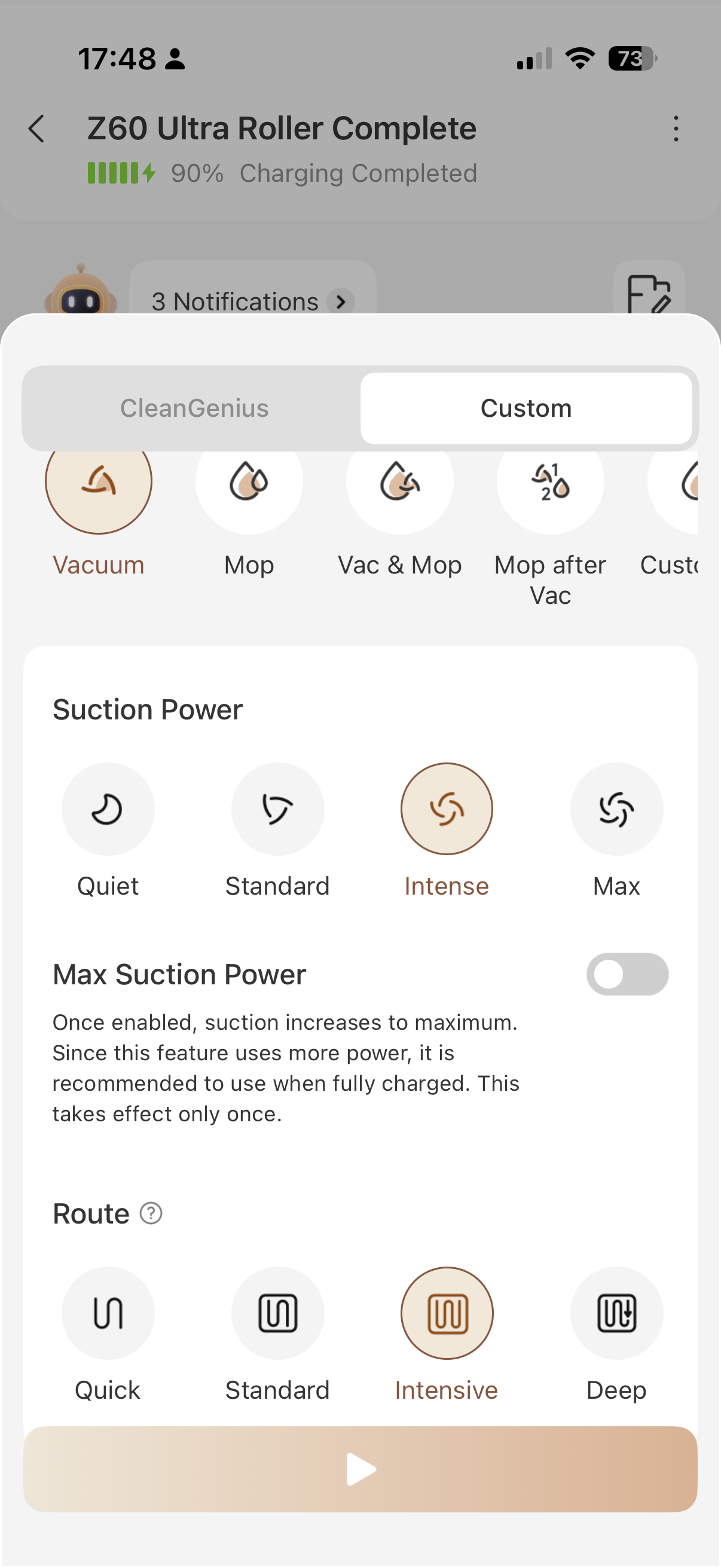Open the Route help info icon
This screenshot has height=1568, width=721.
click(151, 1213)
